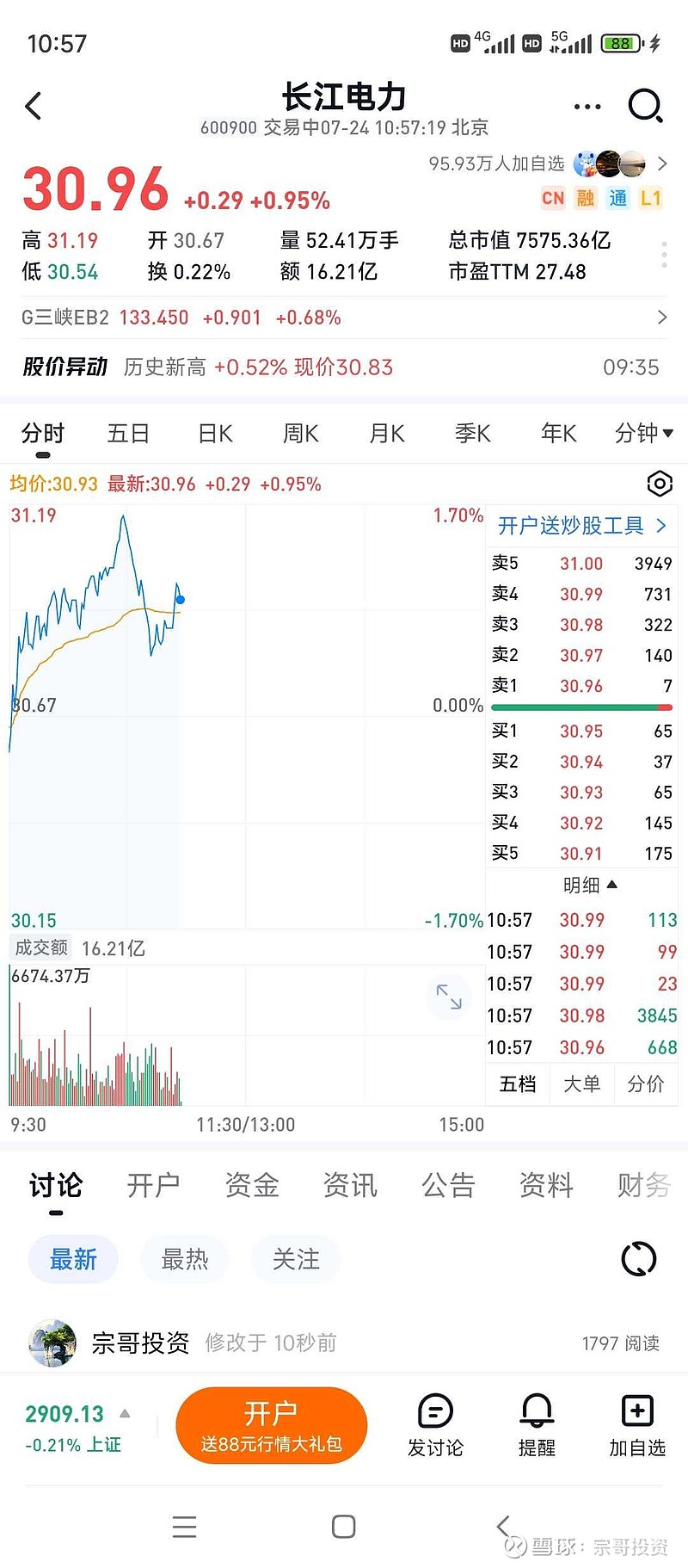Switch to 大单 view
This screenshot has width=688, height=1568.
582,1083
